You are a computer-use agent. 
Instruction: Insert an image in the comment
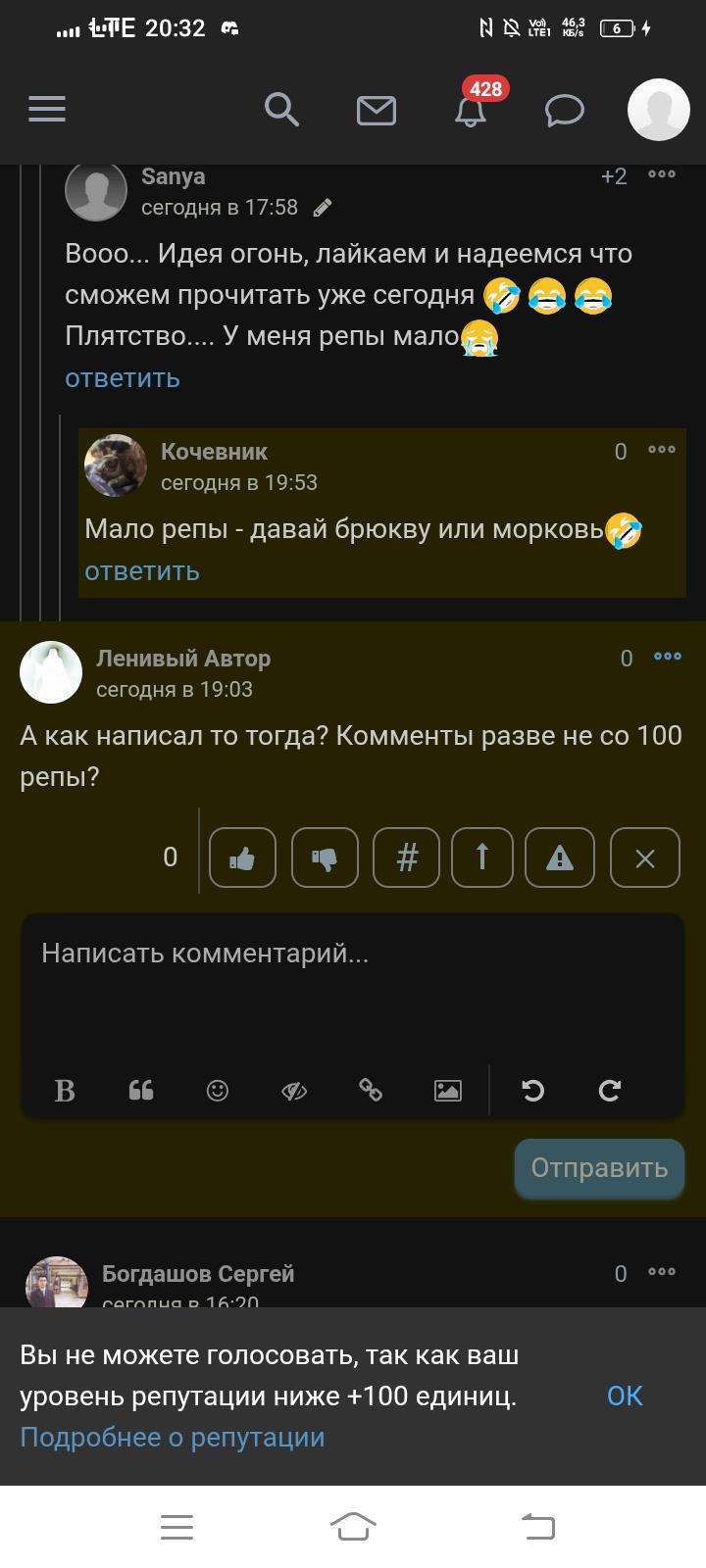448,1090
